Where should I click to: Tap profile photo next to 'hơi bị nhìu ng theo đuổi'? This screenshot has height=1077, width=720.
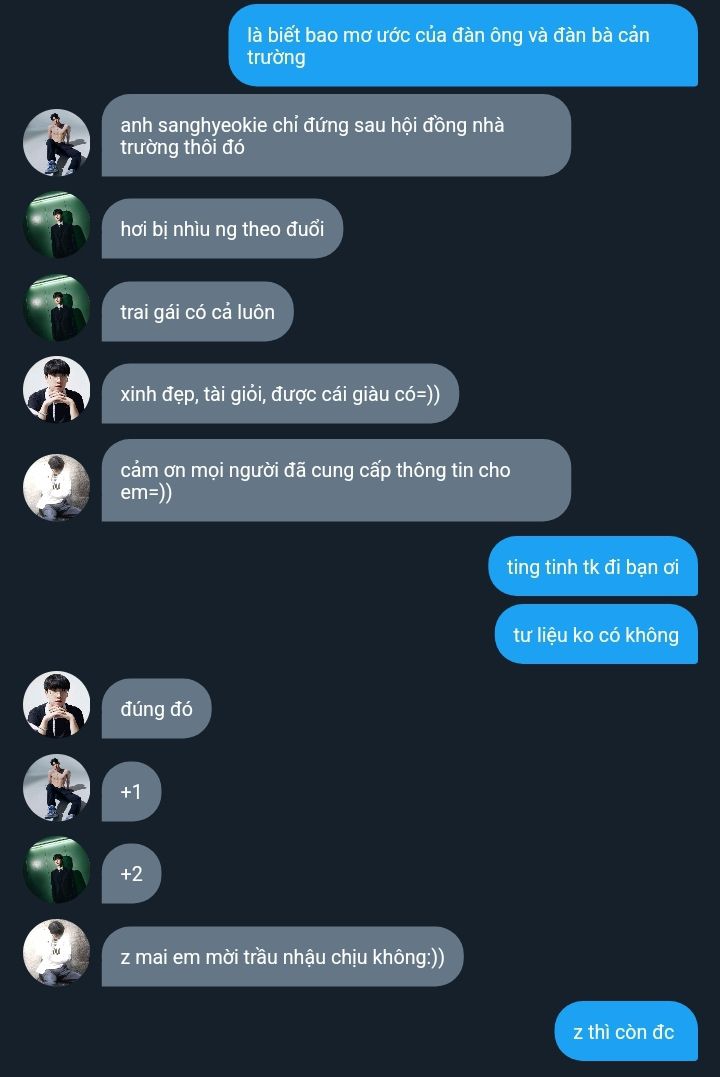(x=56, y=226)
